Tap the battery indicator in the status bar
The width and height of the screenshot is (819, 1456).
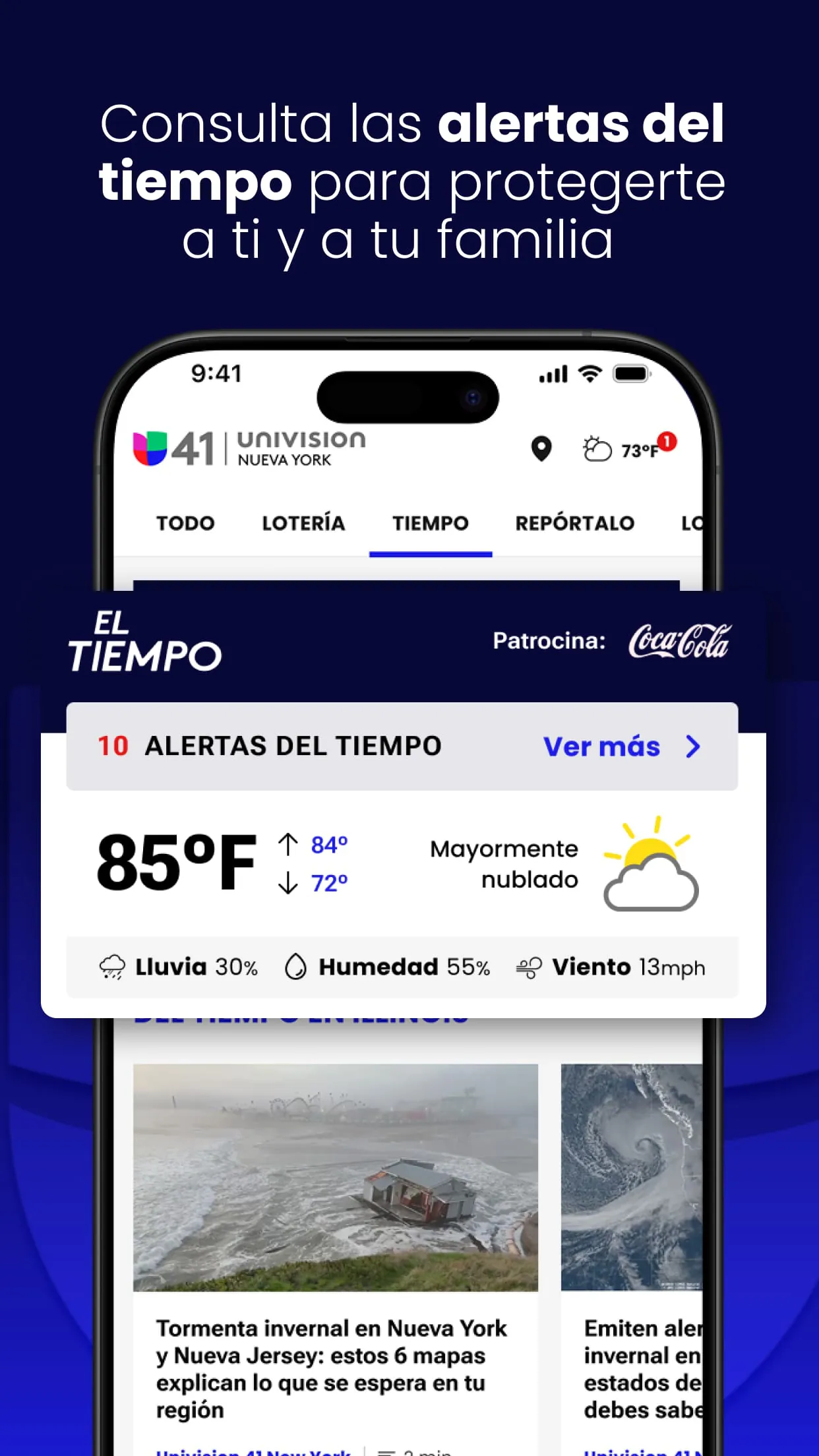[x=631, y=373]
